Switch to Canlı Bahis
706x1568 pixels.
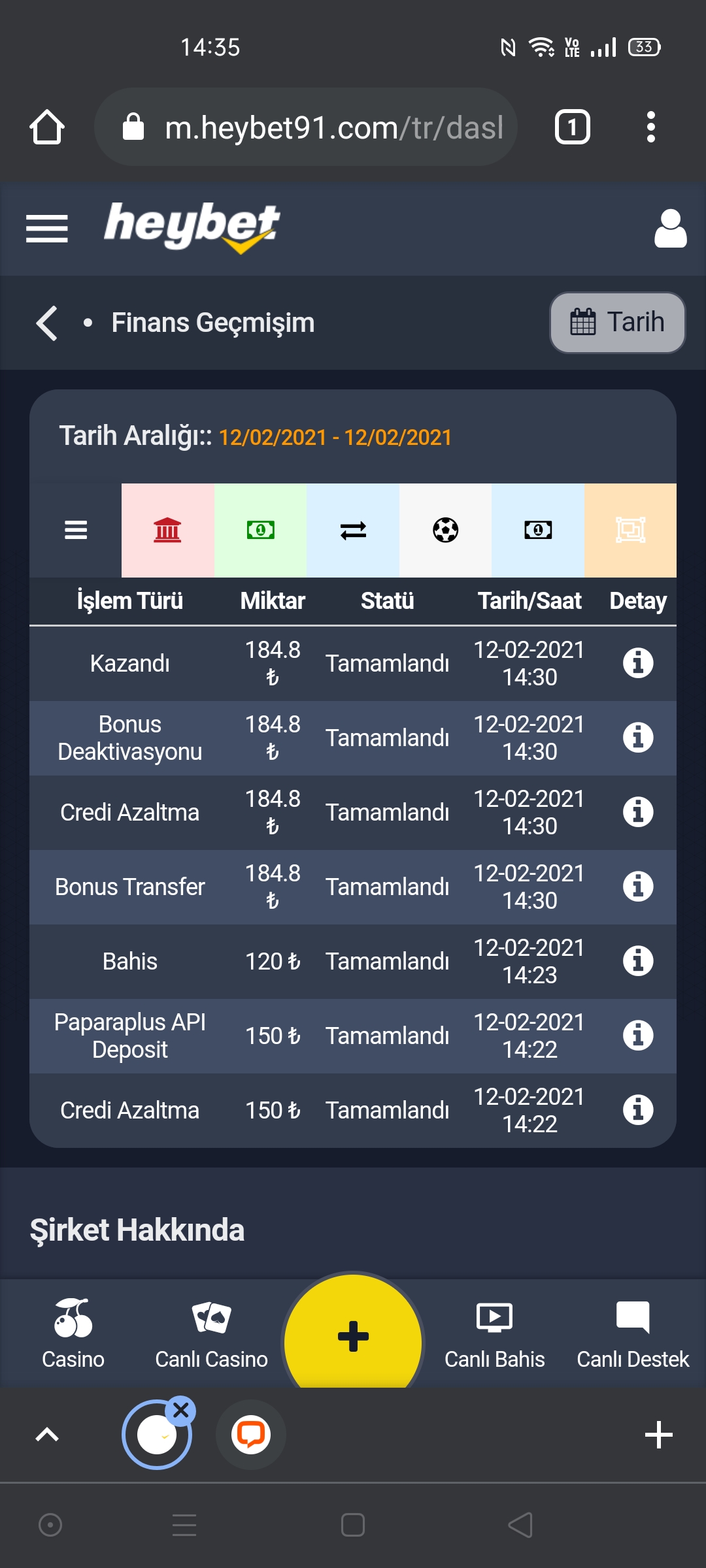495,1334
